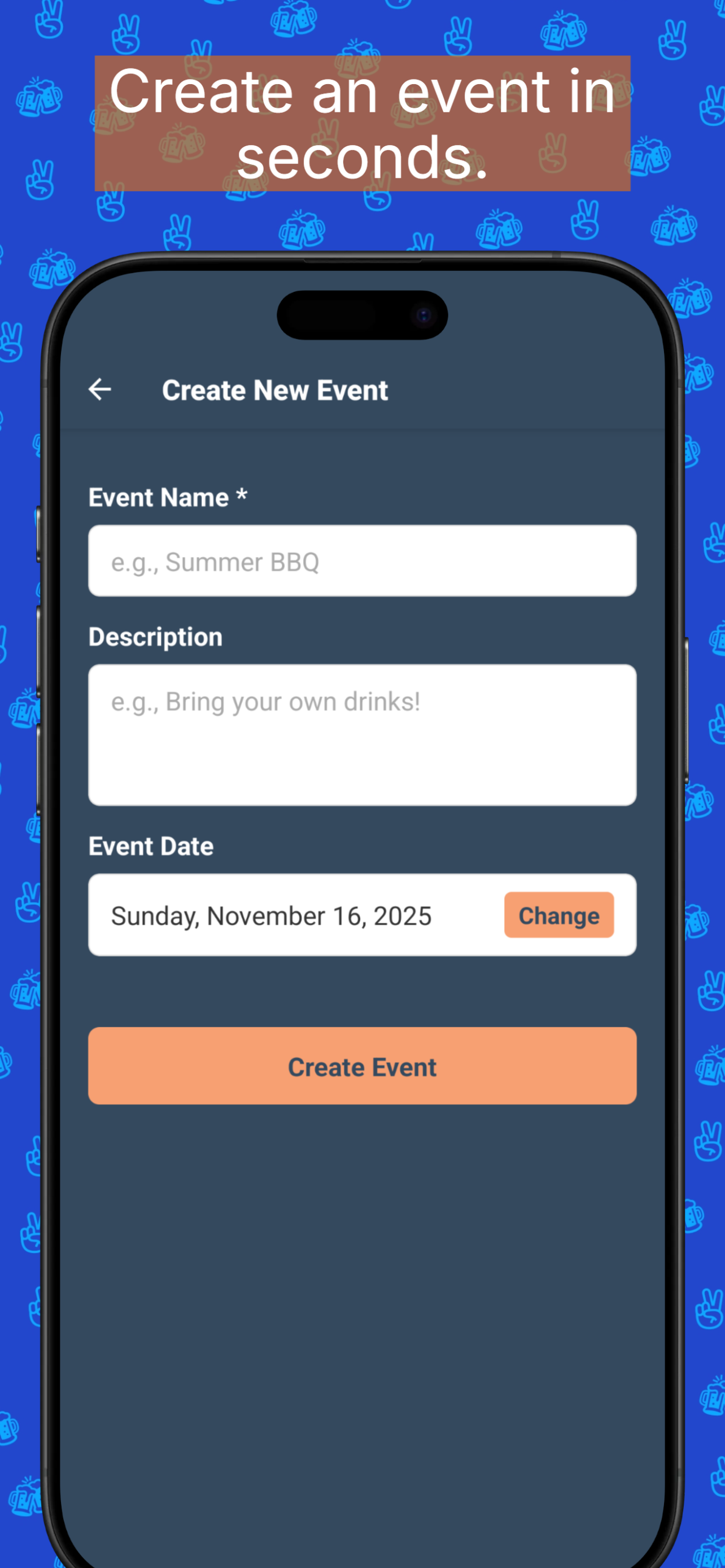The image size is (725, 1568).
Task: Open the date picker via Change
Action: click(x=558, y=915)
